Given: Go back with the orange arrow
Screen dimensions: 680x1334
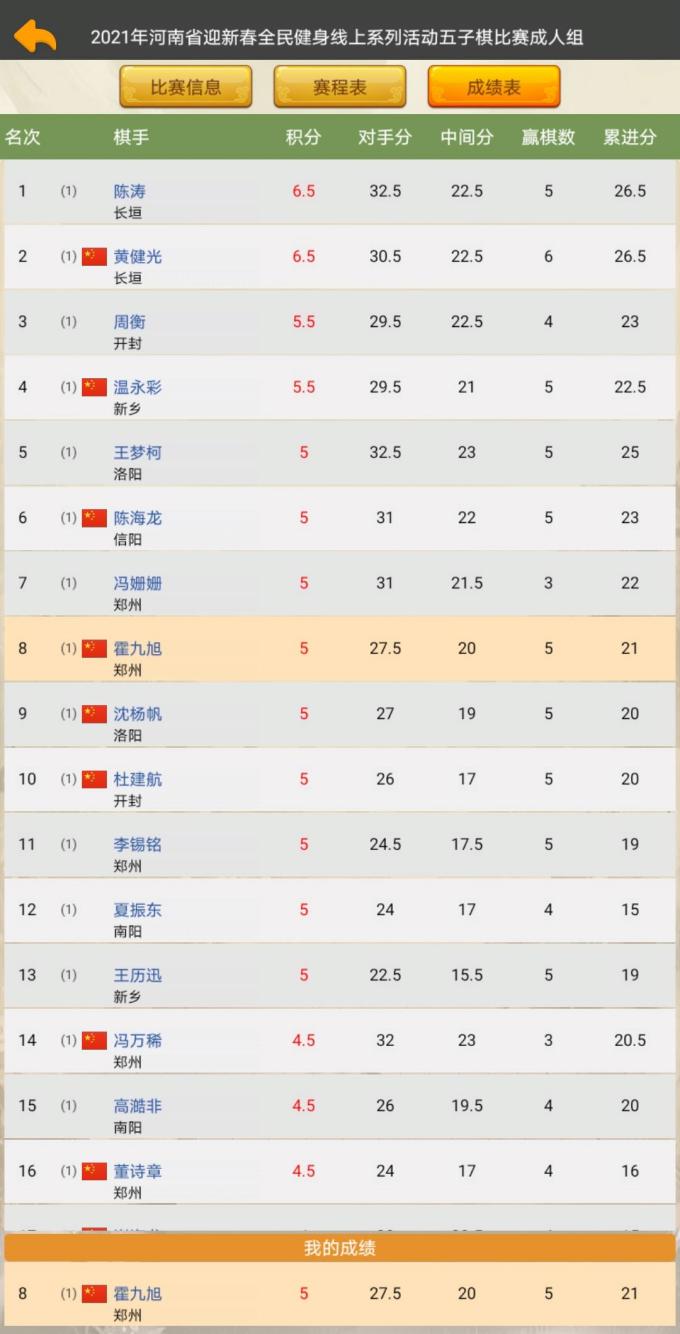Looking at the screenshot, I should click(35, 36).
